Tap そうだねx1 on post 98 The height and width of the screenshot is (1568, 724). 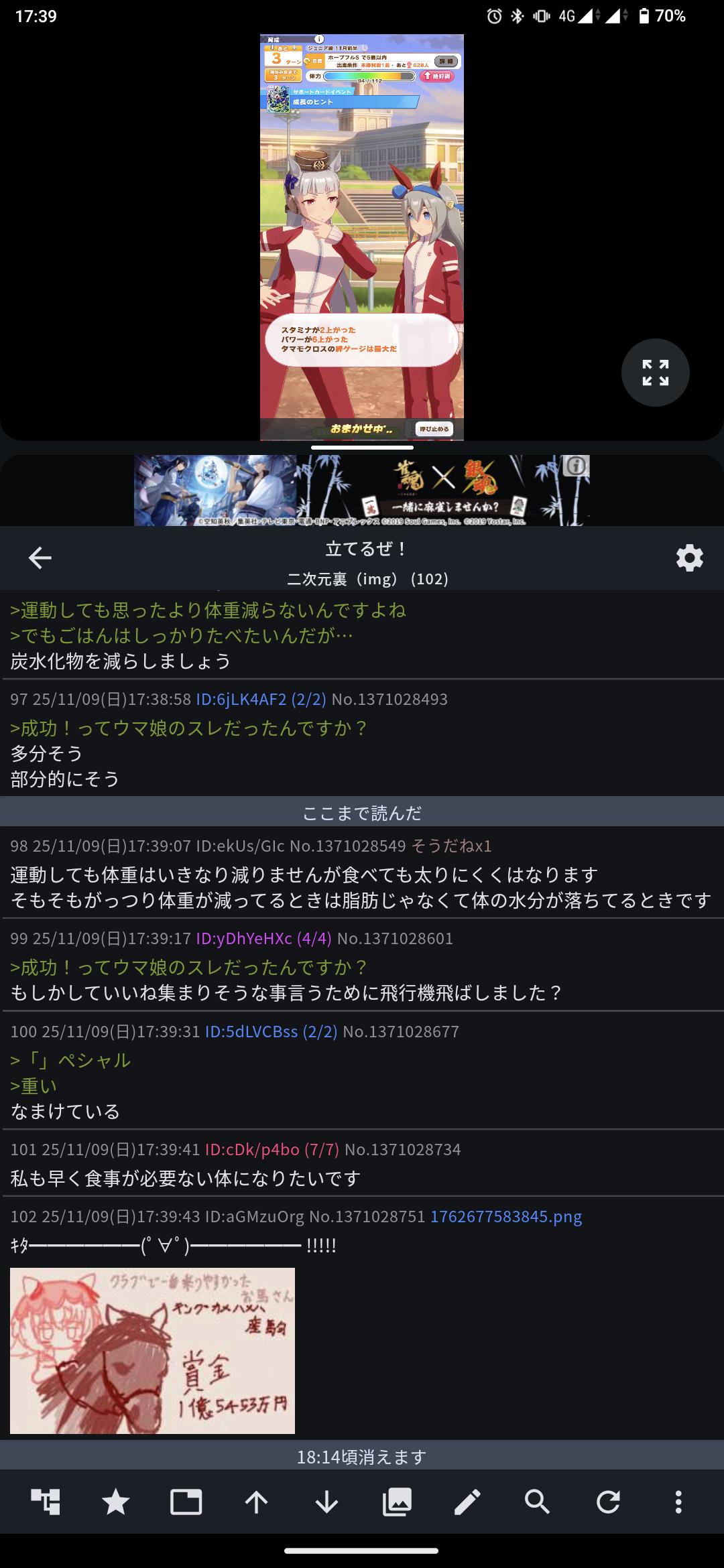pos(451,846)
